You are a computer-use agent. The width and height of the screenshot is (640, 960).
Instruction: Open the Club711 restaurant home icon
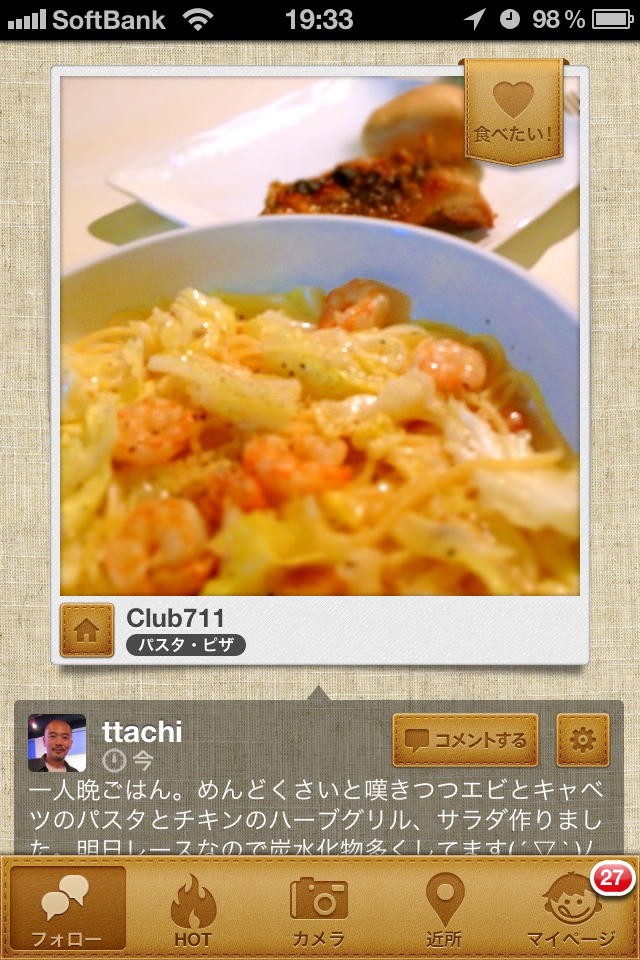86,631
